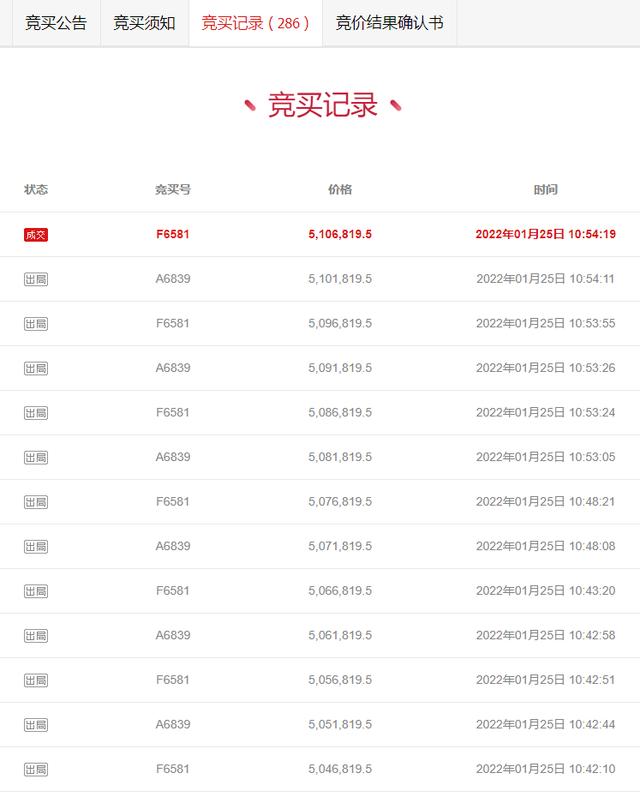Switch to the 竞买公告 tab
The height and width of the screenshot is (797, 640).
(56, 23)
